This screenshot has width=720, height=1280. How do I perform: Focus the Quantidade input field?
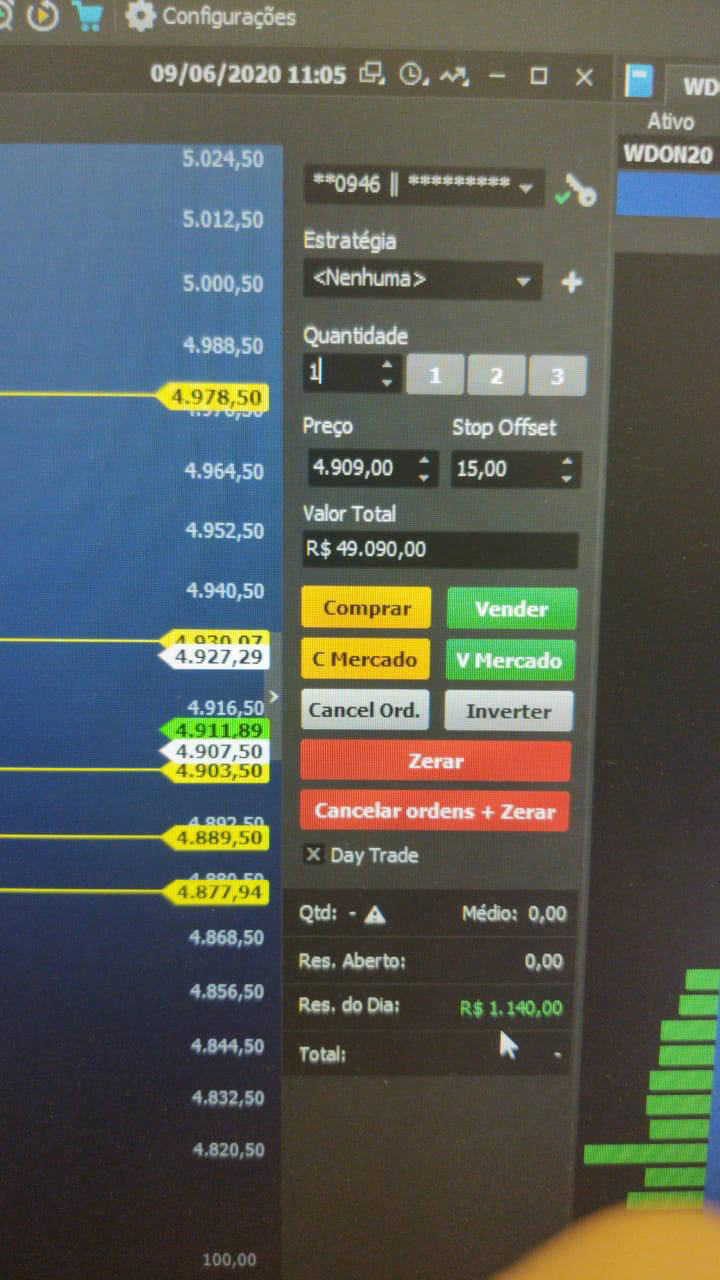(x=352, y=374)
